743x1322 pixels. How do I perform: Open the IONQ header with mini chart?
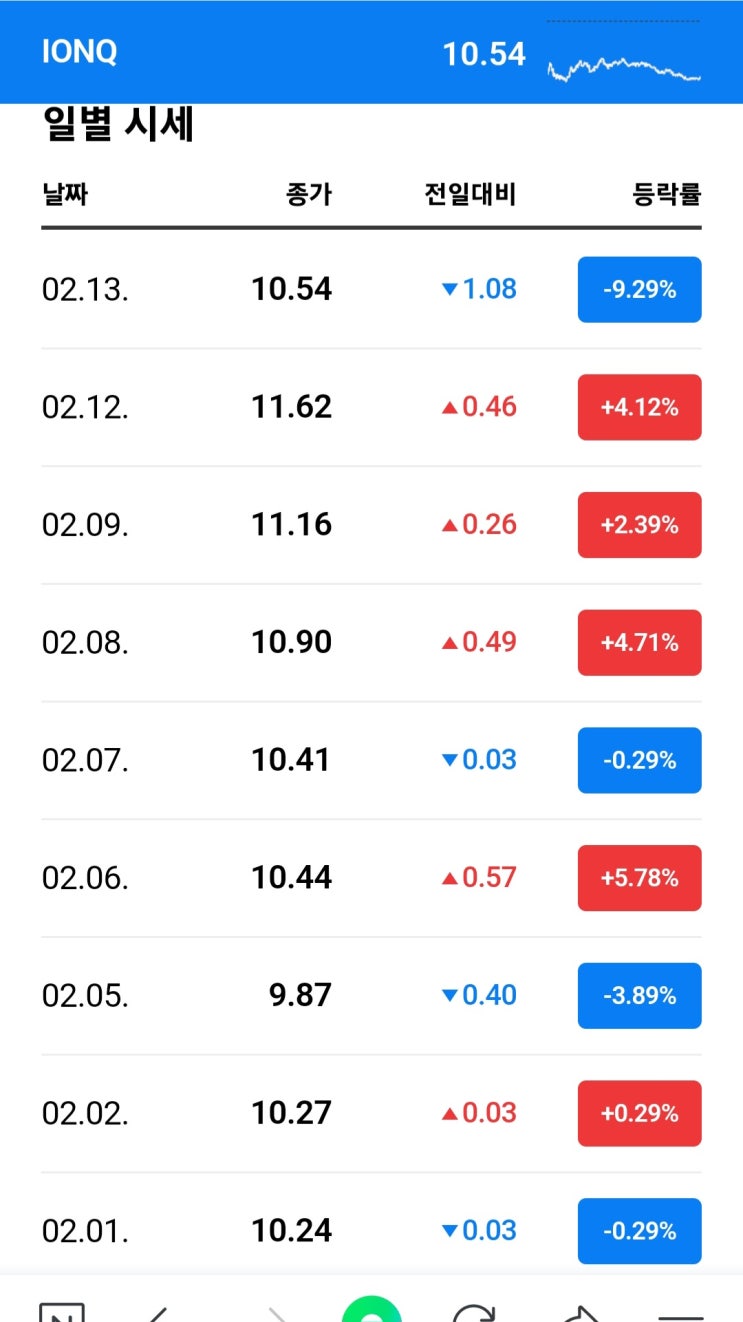[x=371, y=52]
